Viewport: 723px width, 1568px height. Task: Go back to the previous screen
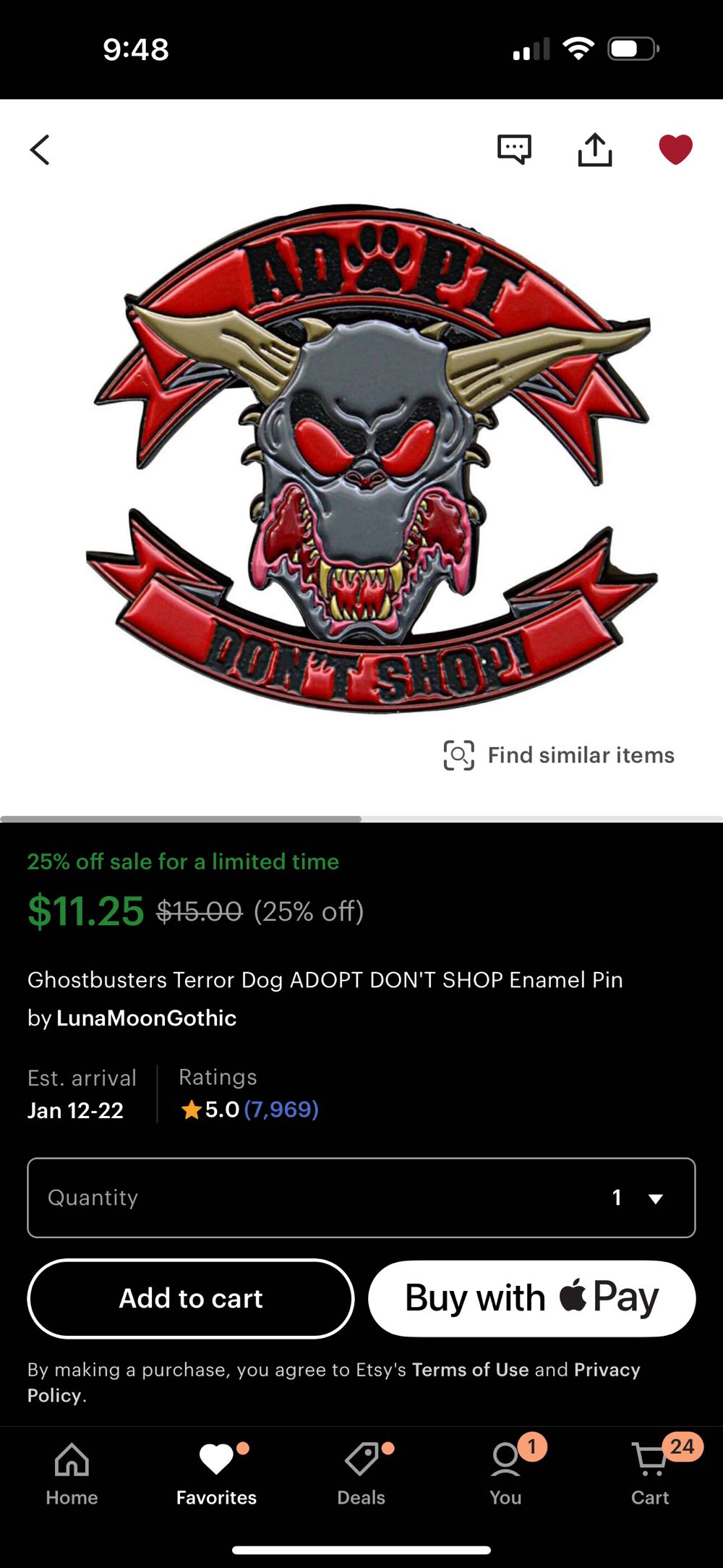(x=40, y=150)
